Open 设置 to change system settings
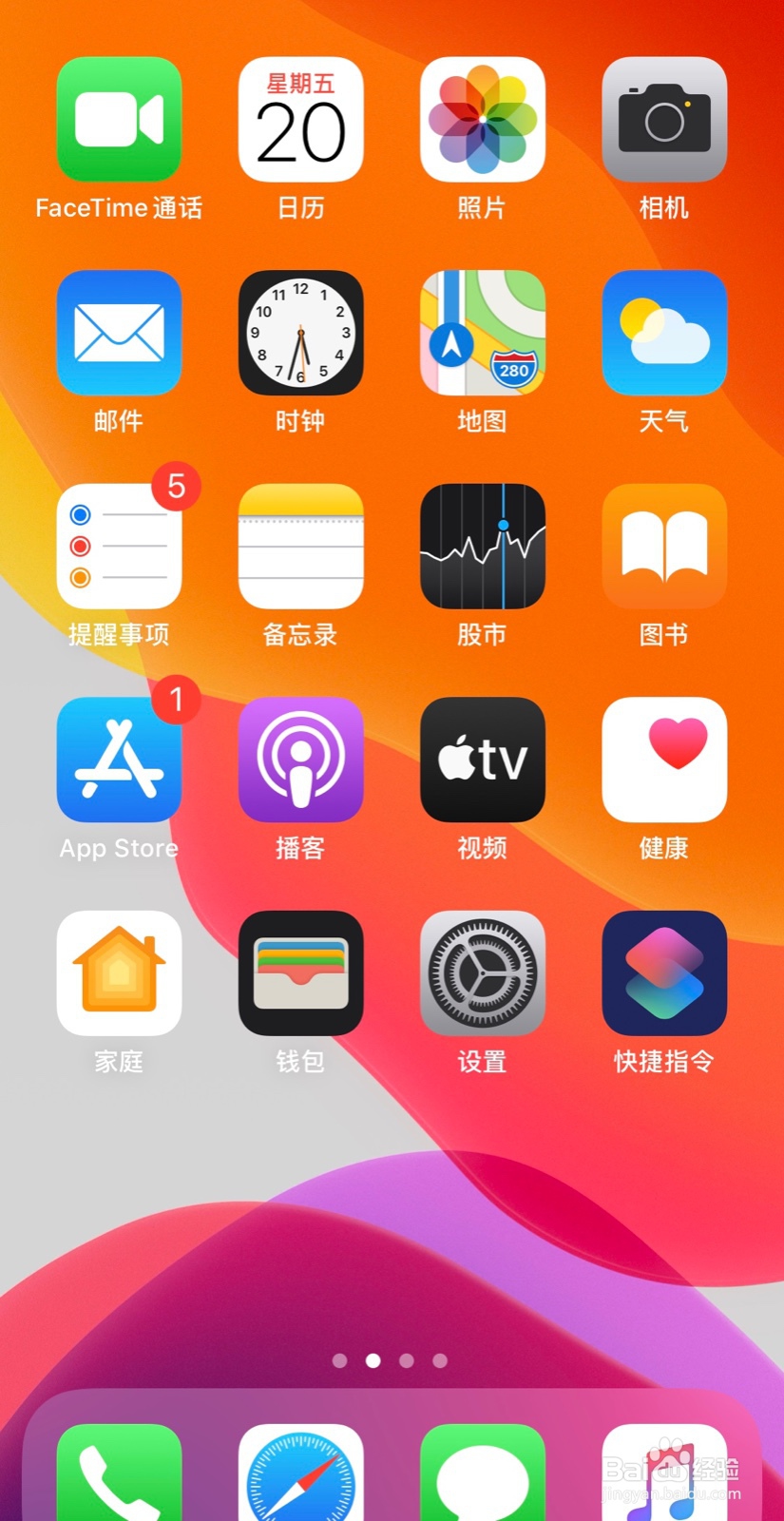 click(482, 973)
